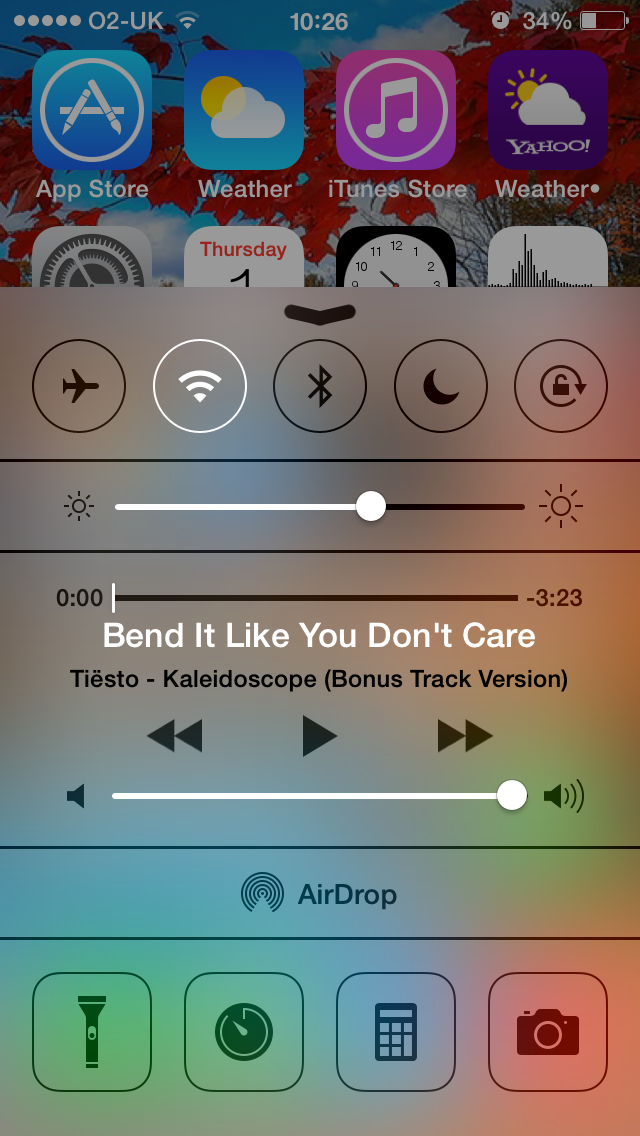Go to the previous track
Screen dimensions: 640x1136
(174, 737)
